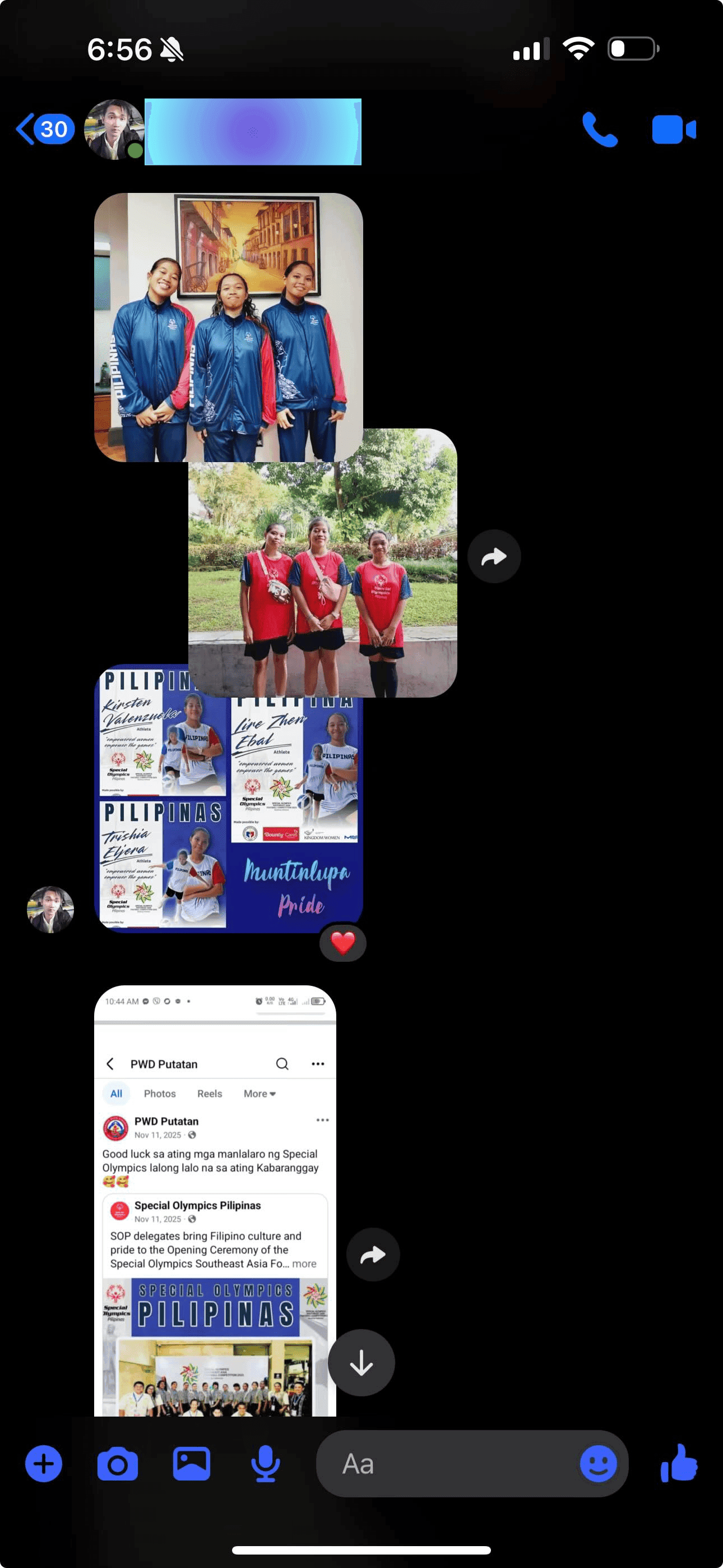View the heart reaction on the collage
The image size is (723, 1568).
(342, 943)
